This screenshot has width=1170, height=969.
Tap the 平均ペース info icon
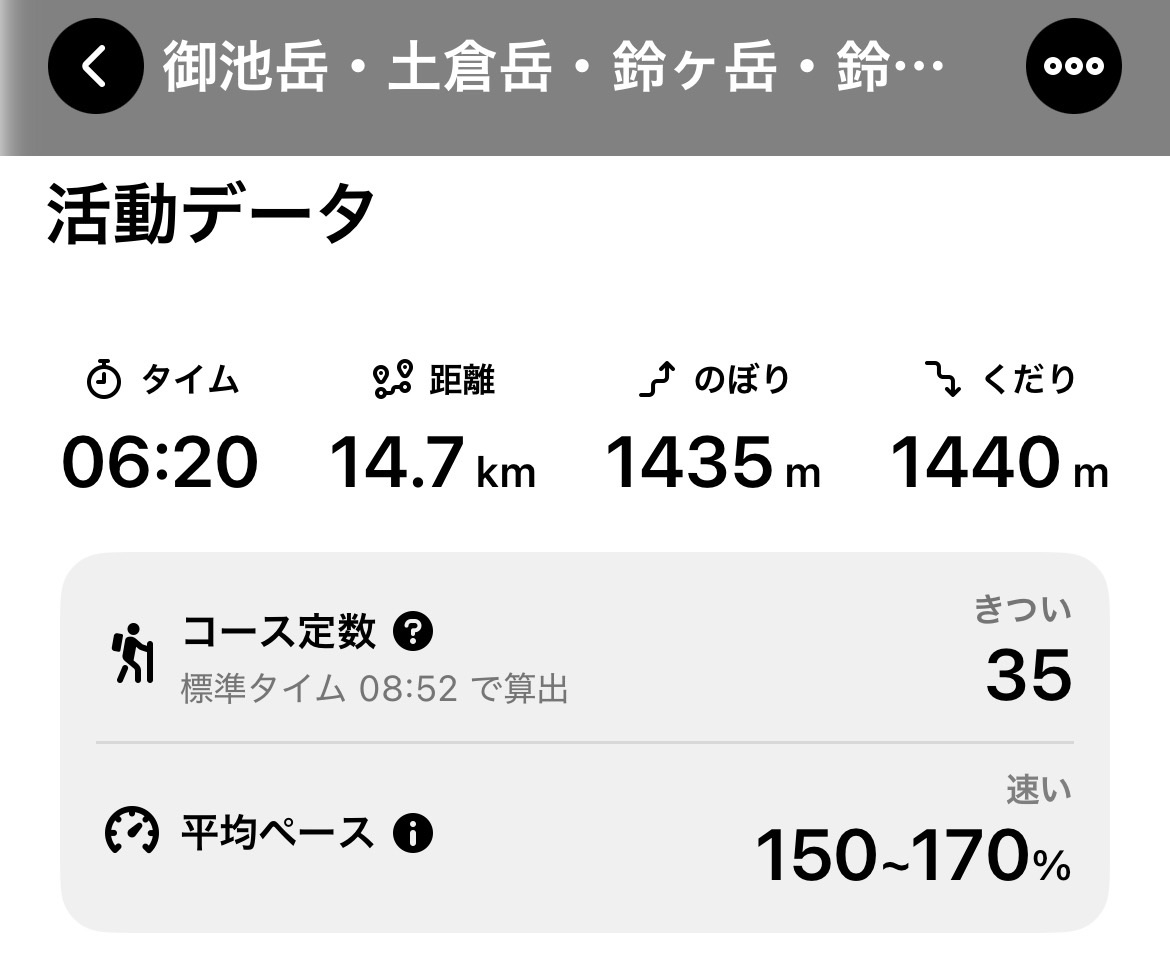point(412,832)
